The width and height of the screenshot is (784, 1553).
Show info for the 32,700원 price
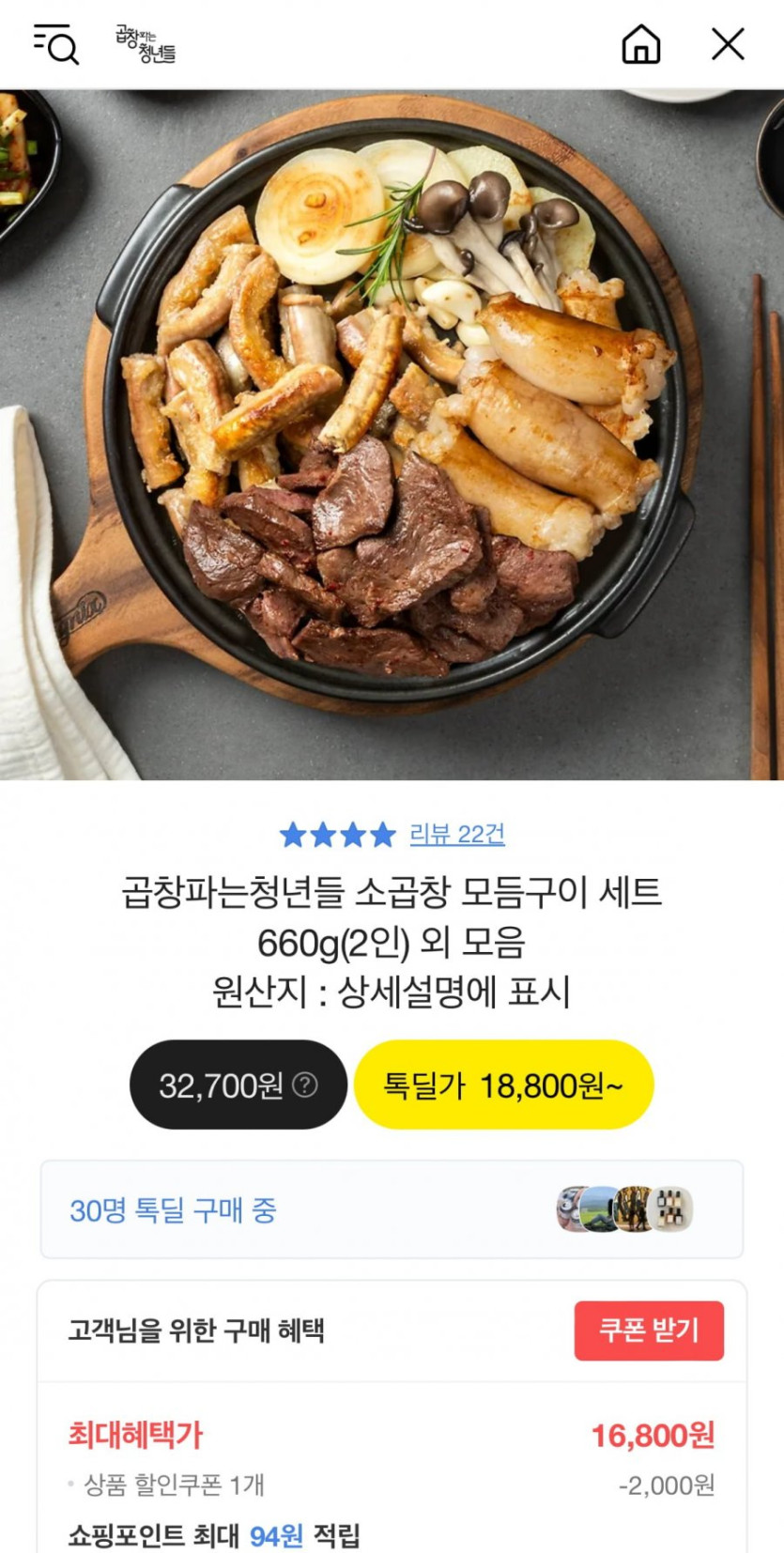coord(305,1085)
